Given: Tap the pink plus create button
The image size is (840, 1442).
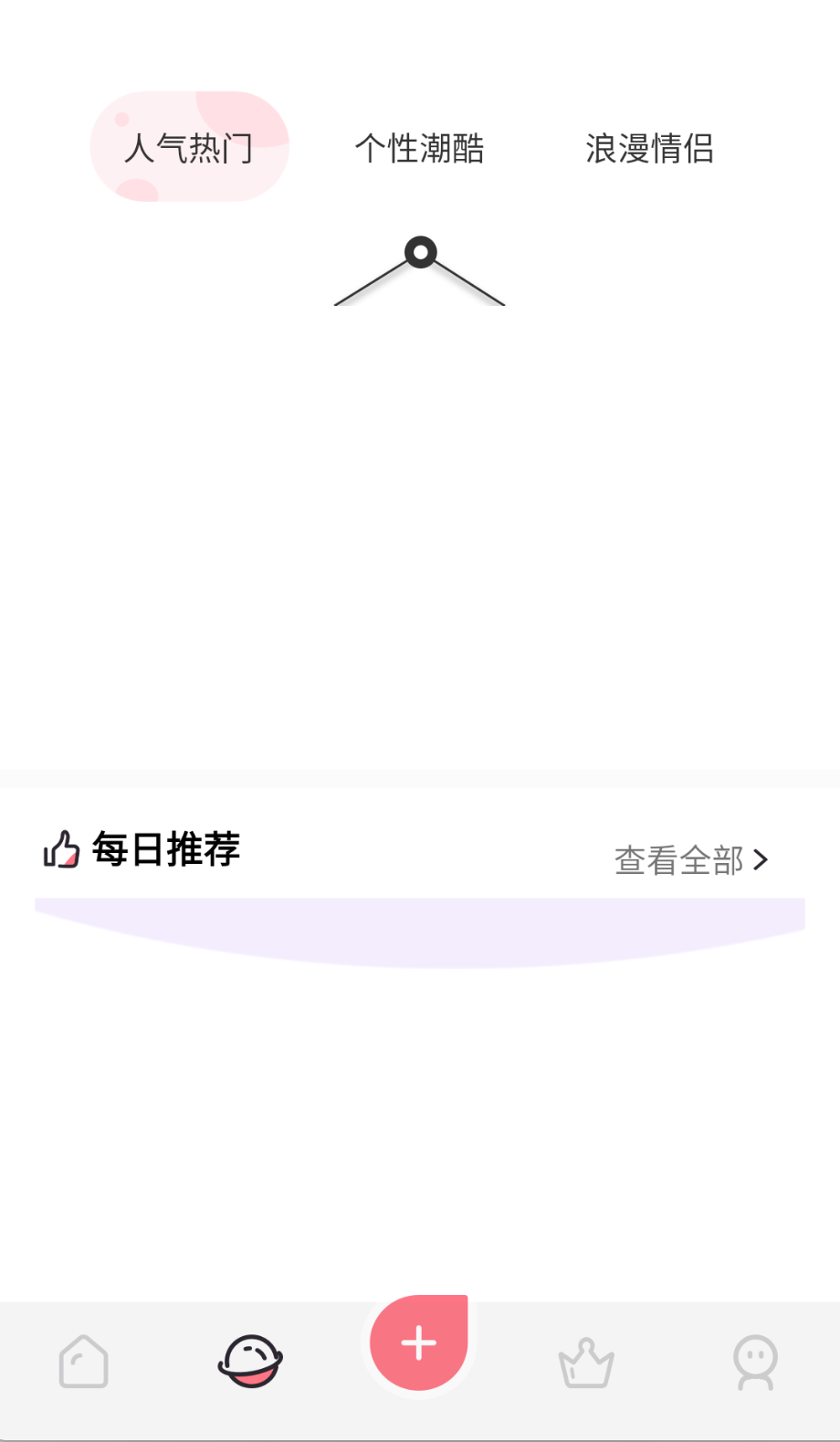Looking at the screenshot, I should 418,1341.
